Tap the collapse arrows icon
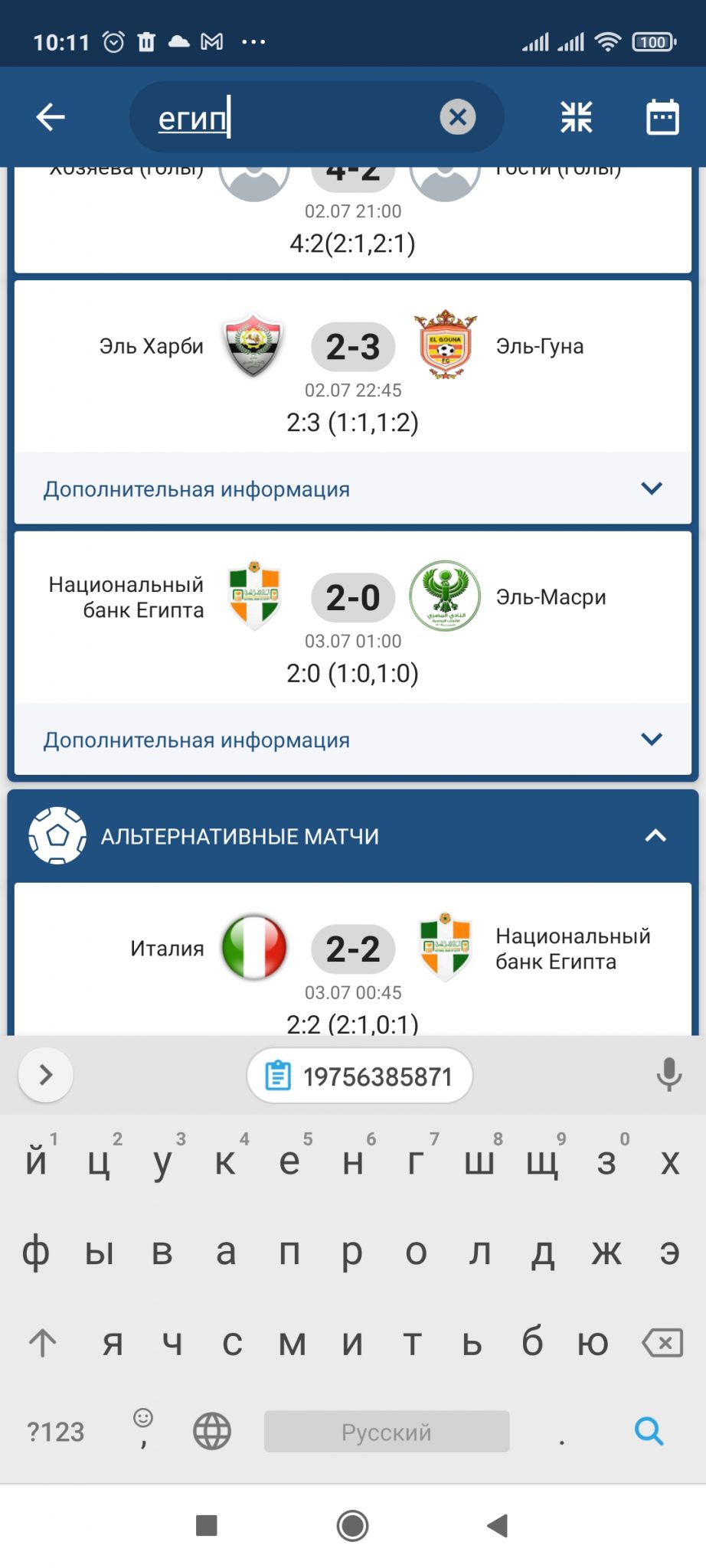This screenshot has height=1568, width=706. (x=576, y=117)
